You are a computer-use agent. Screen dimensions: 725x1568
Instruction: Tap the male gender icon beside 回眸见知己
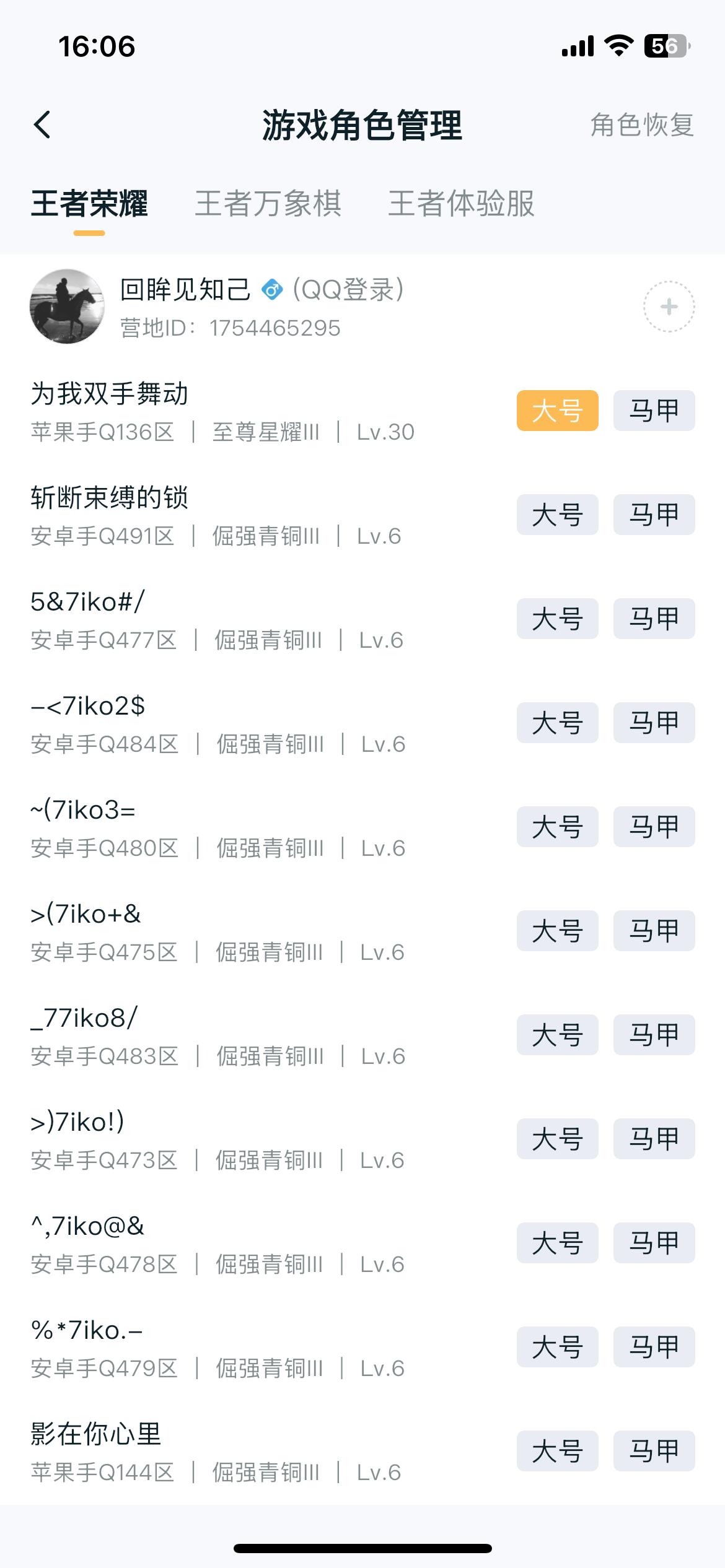click(273, 289)
